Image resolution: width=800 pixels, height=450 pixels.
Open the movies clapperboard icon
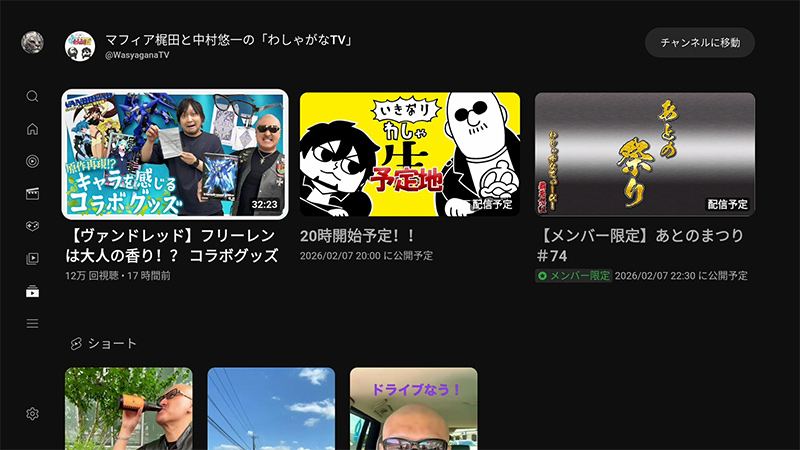pos(32,194)
